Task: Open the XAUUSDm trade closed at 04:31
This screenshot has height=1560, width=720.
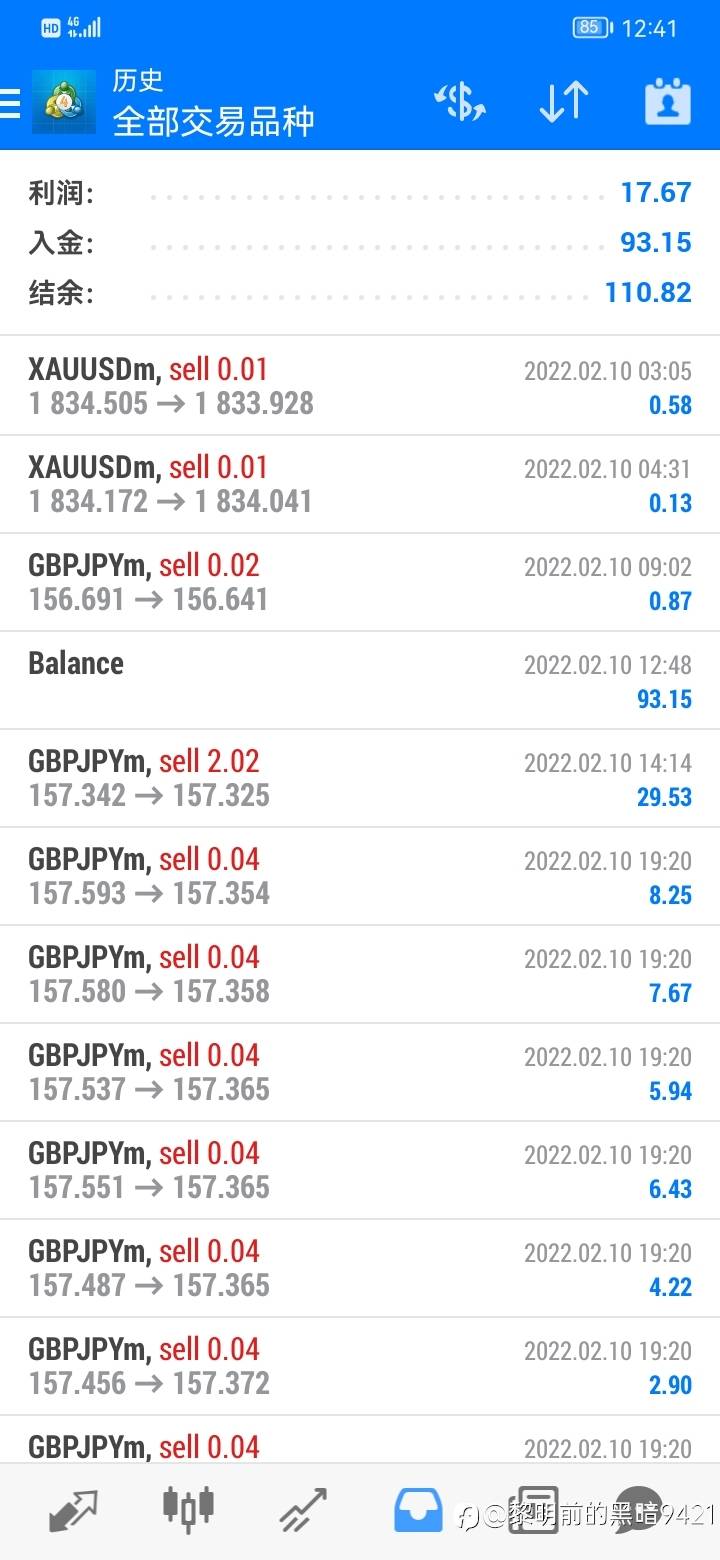Action: click(x=360, y=484)
